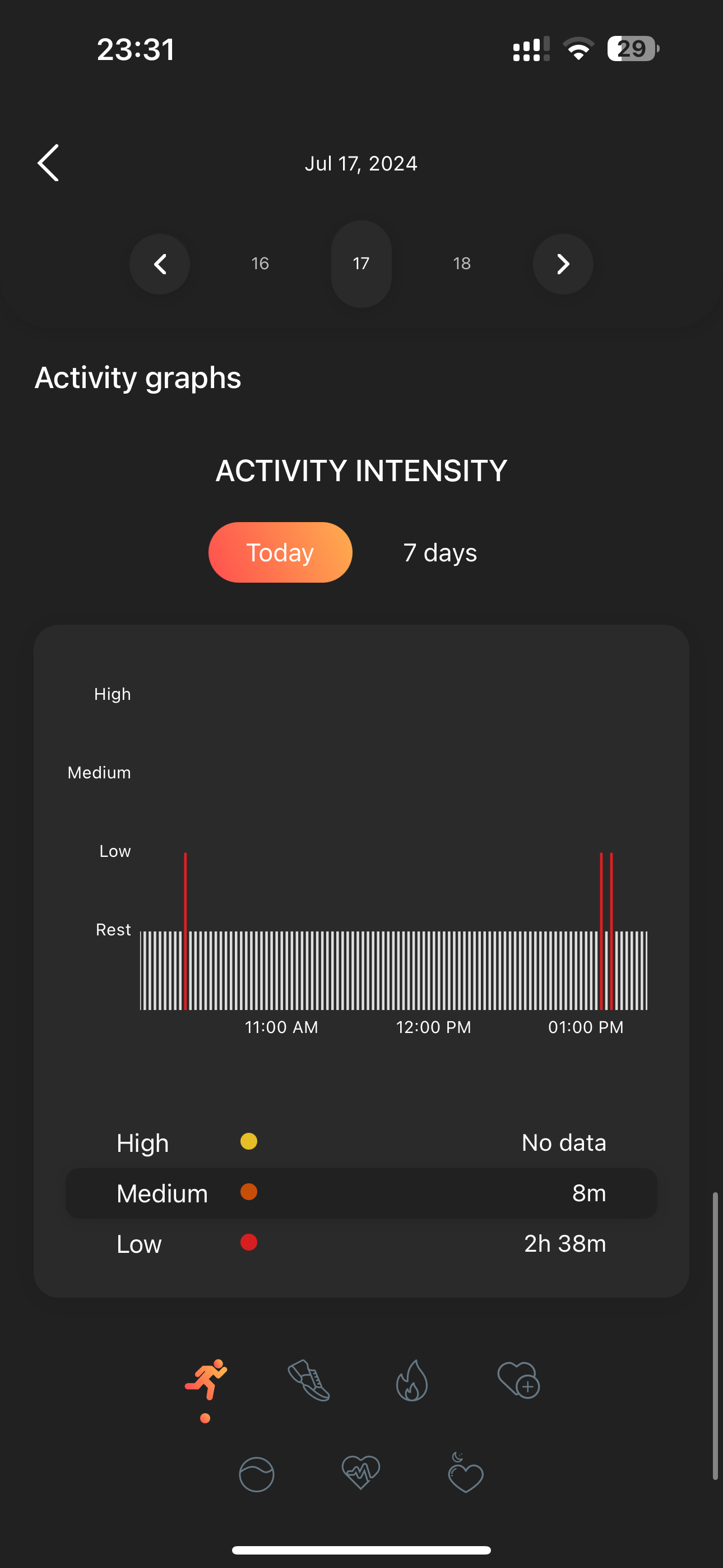Select day 18 in the date strip
Screen dimensions: 723x1568
[462, 264]
